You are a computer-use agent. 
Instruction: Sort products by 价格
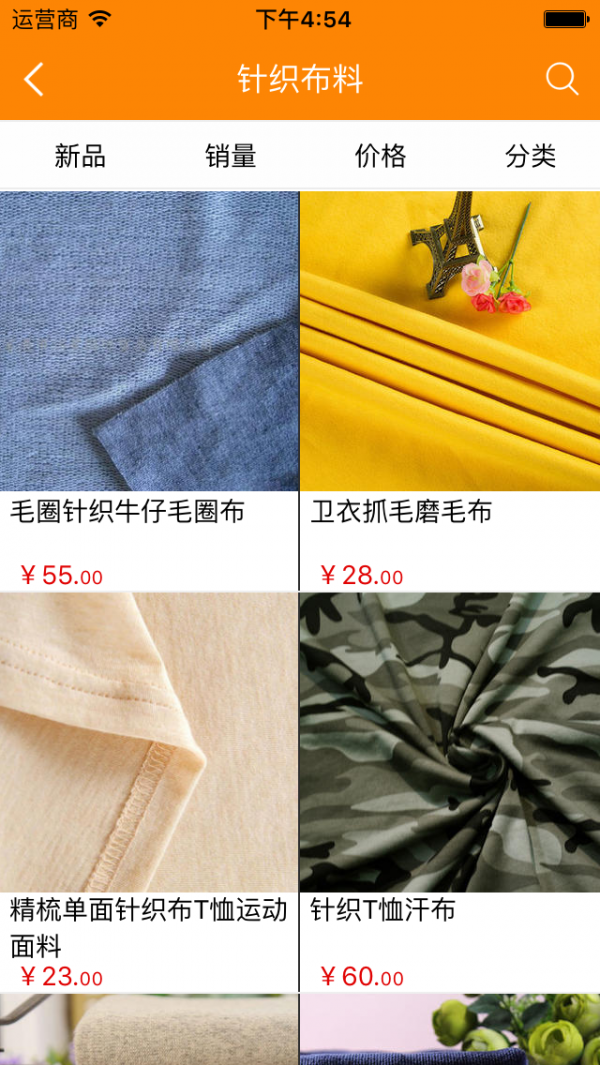[x=380, y=156]
